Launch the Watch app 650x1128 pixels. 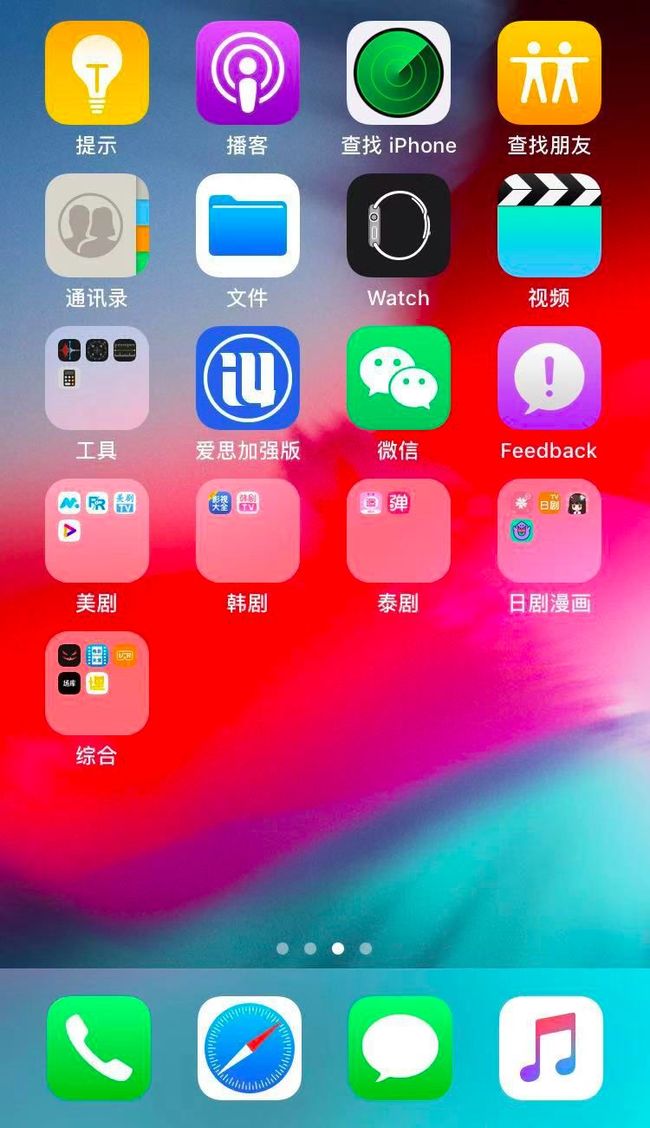[x=399, y=225]
